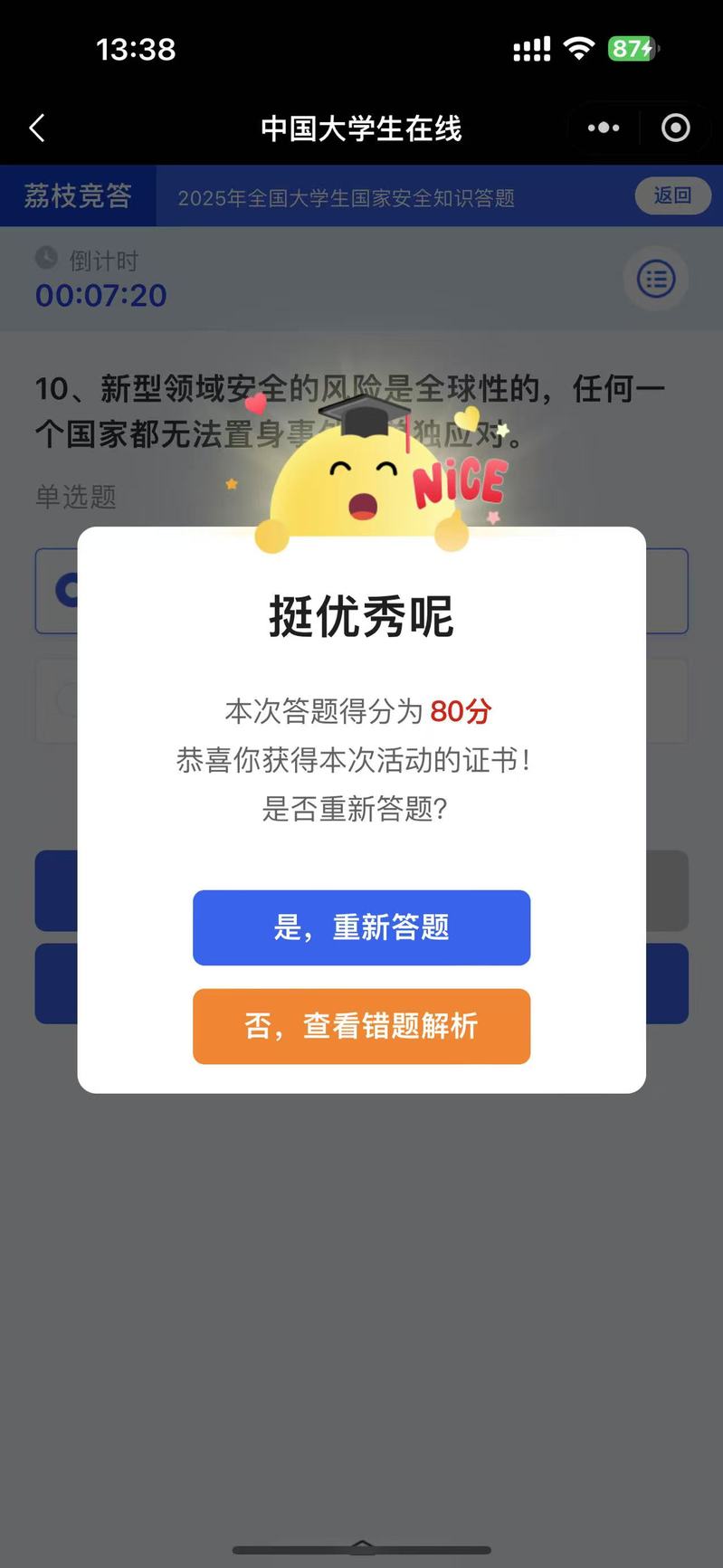Close the mini program with the circle icon
This screenshot has width=723, height=1568.
point(675,128)
